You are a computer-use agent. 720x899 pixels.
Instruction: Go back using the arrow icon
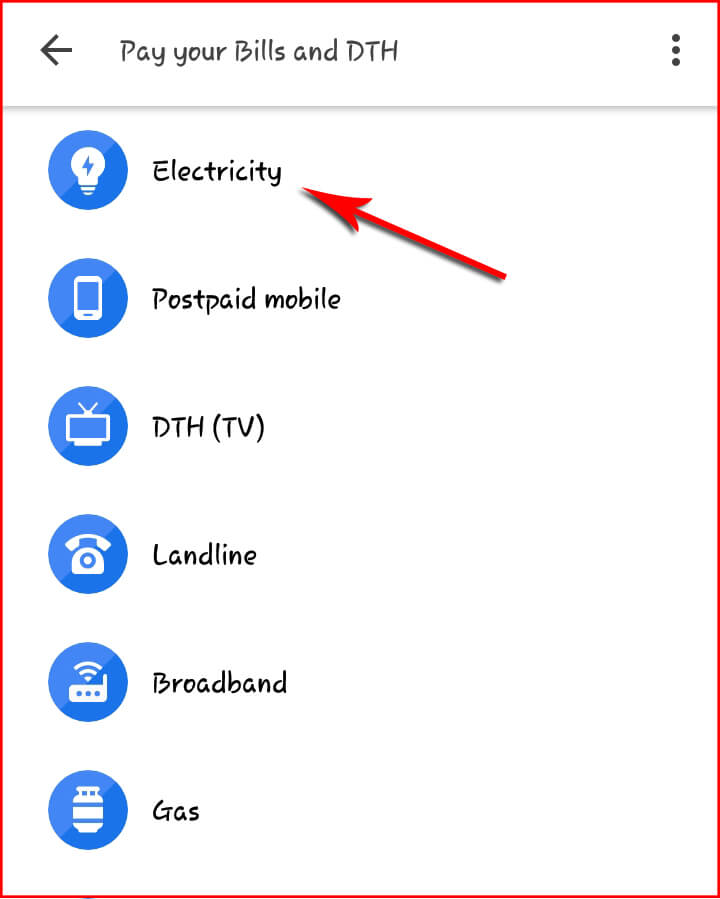(x=57, y=51)
